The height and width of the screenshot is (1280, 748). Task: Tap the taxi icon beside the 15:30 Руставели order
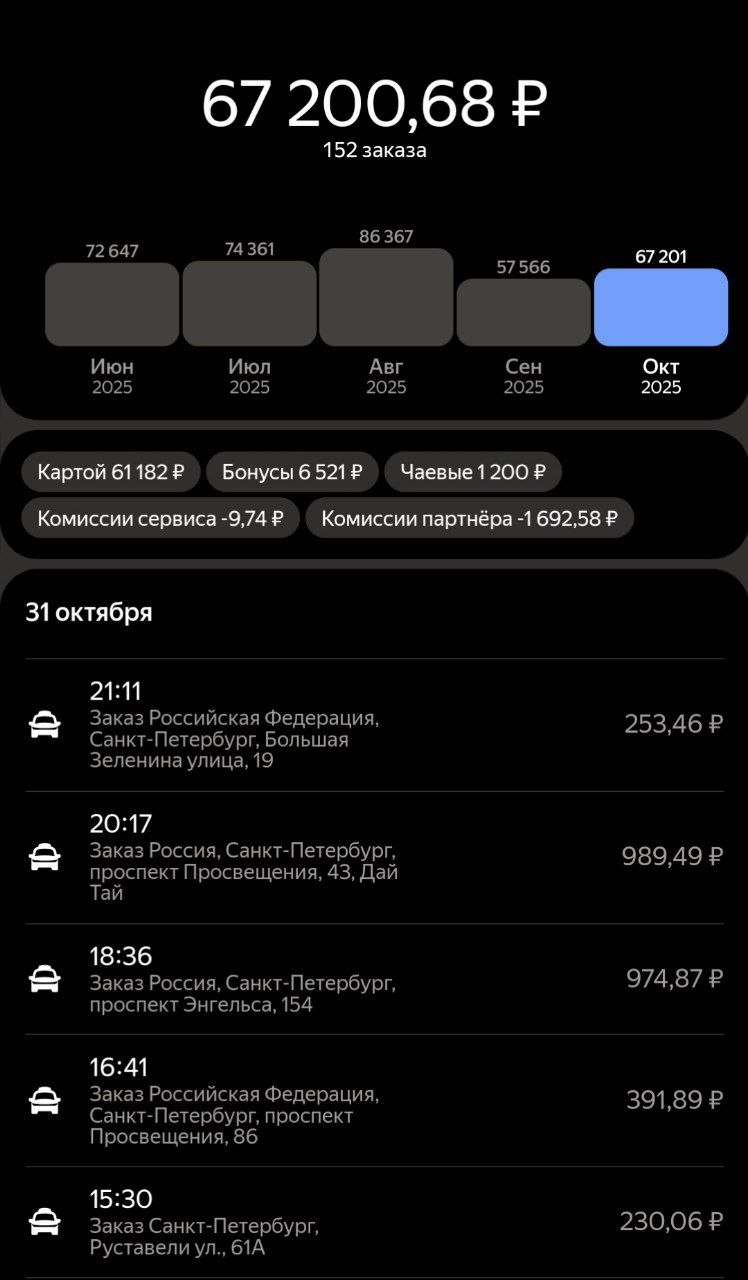pyautogui.click(x=45, y=1220)
